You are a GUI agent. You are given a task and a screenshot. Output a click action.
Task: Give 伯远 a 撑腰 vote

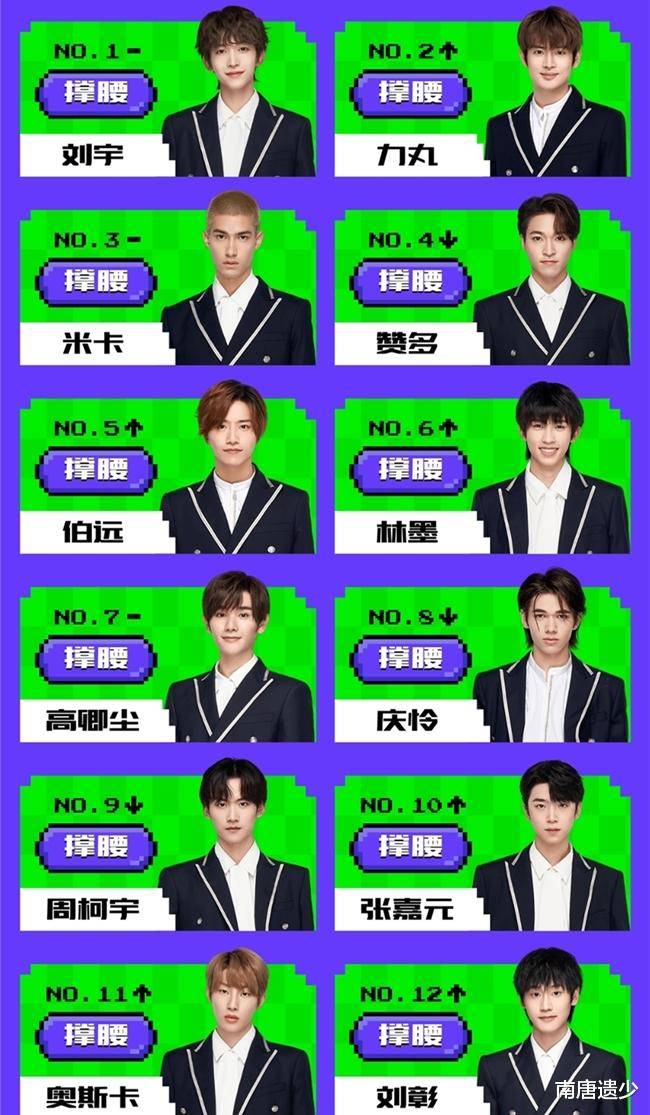(x=96, y=470)
